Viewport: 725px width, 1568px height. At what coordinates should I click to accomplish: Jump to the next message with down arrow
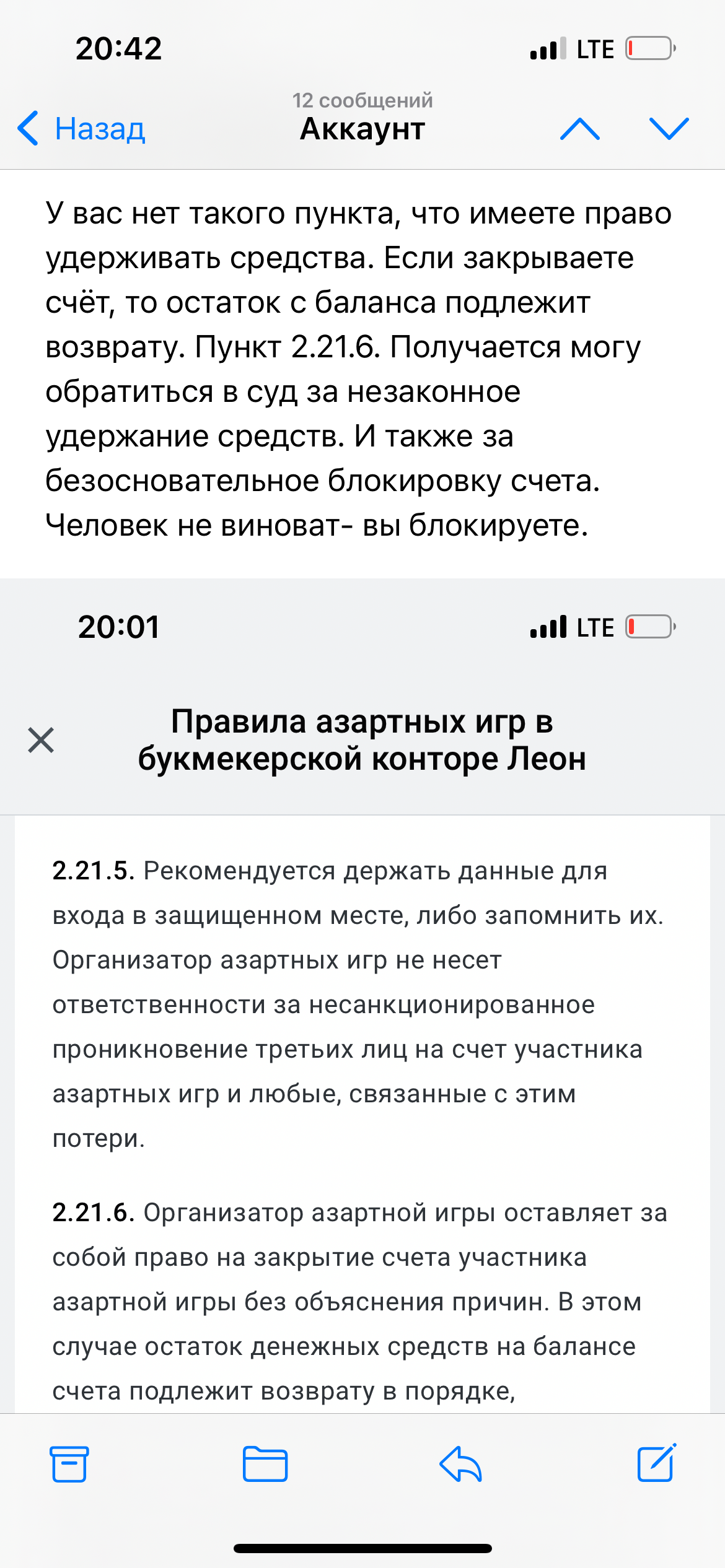pyautogui.click(x=669, y=129)
